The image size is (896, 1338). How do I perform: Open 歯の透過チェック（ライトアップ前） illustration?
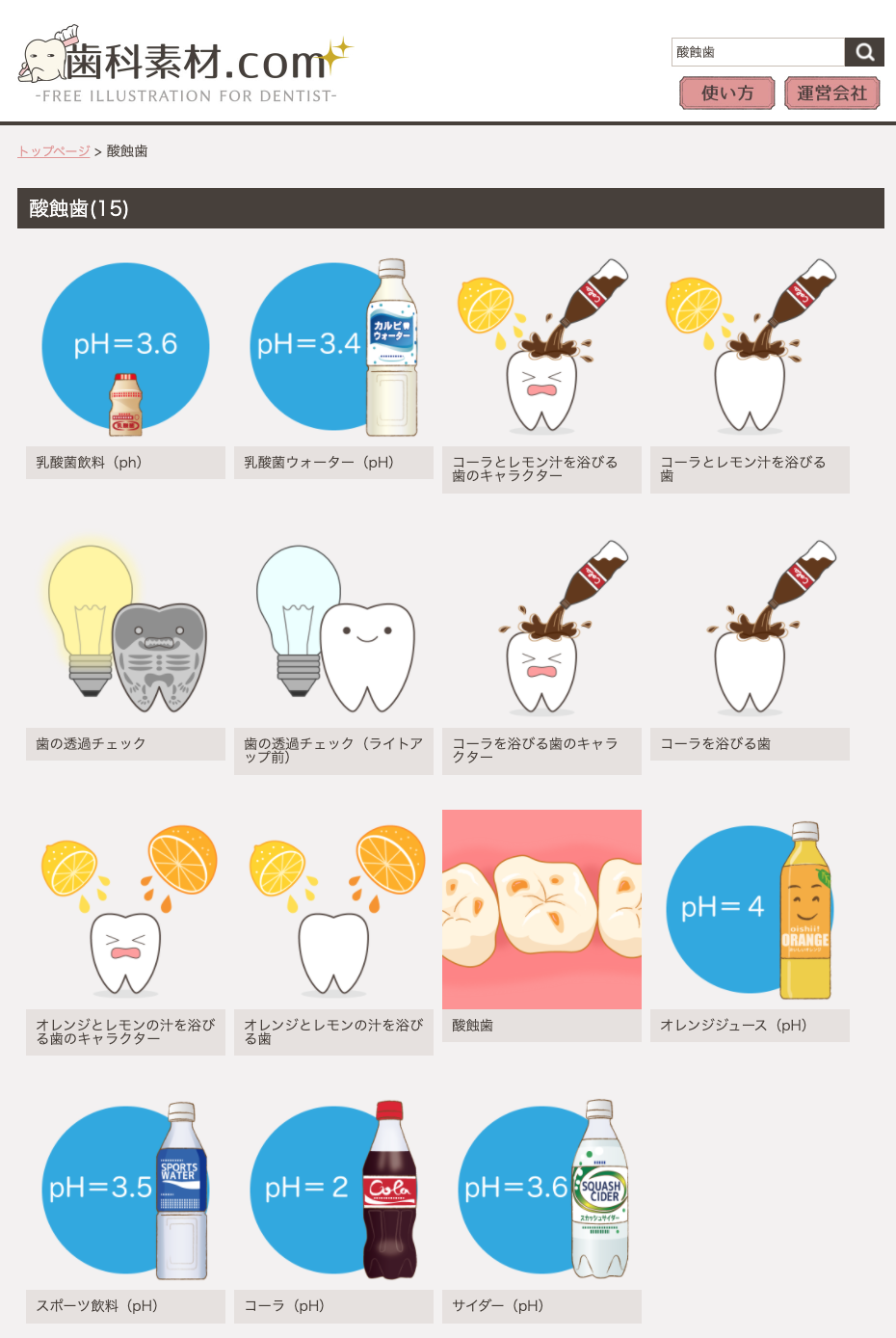pyautogui.click(x=333, y=629)
